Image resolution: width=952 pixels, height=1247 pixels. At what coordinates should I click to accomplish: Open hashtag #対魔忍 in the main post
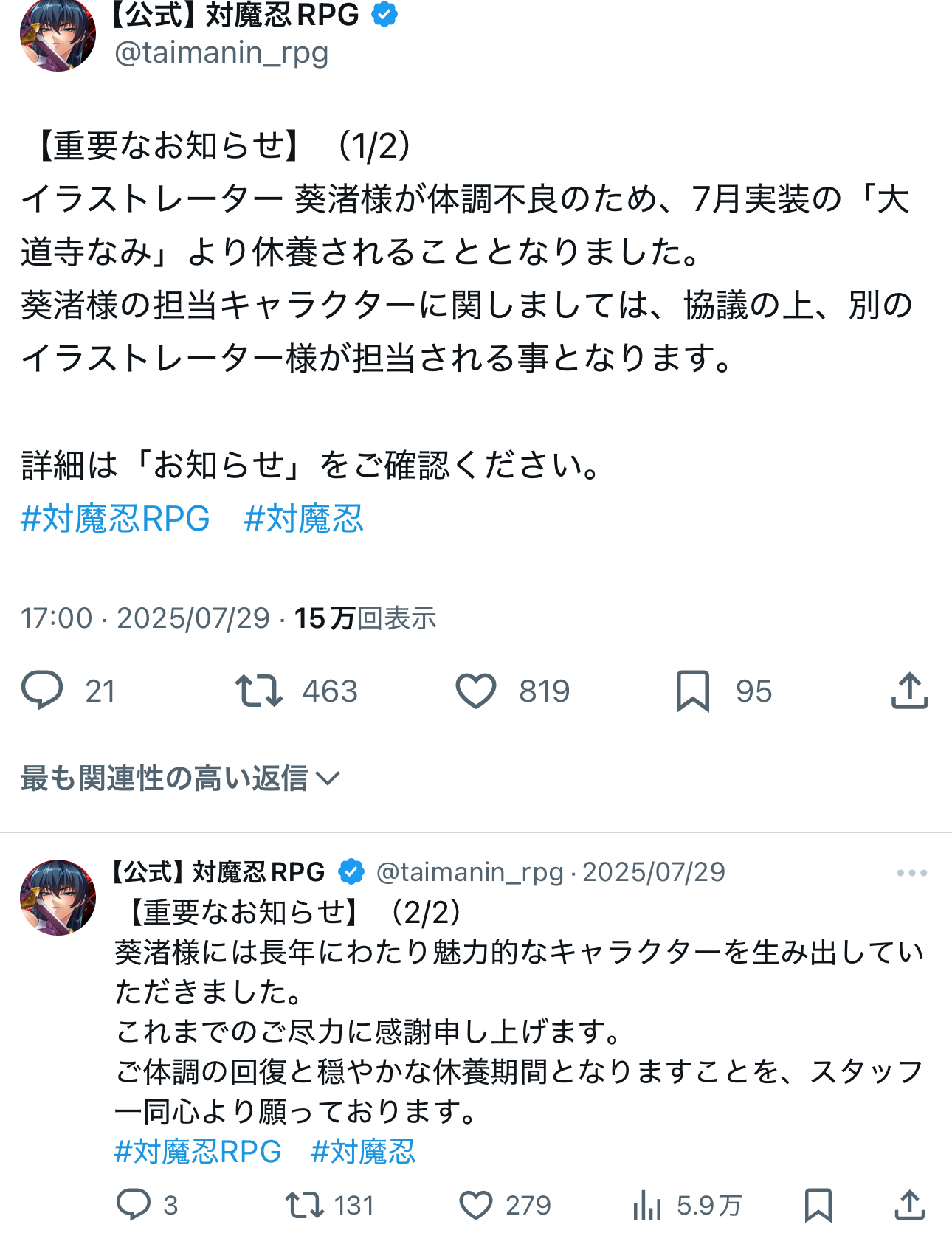(303, 519)
